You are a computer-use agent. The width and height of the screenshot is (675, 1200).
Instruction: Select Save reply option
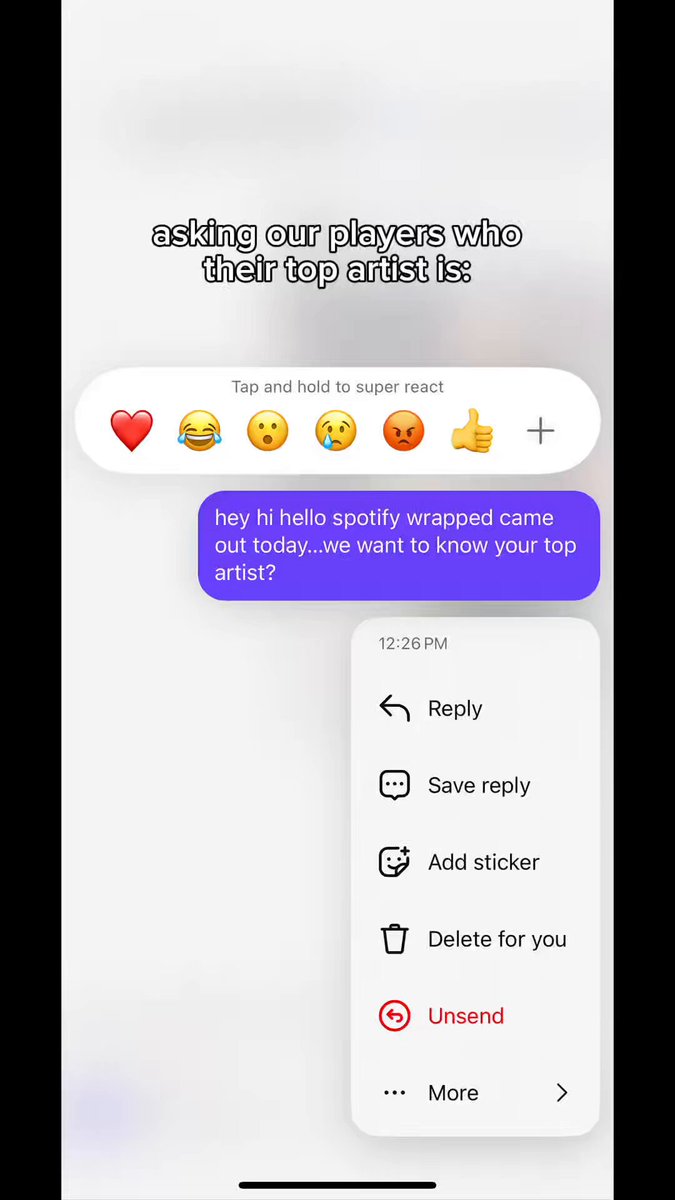pos(475,785)
